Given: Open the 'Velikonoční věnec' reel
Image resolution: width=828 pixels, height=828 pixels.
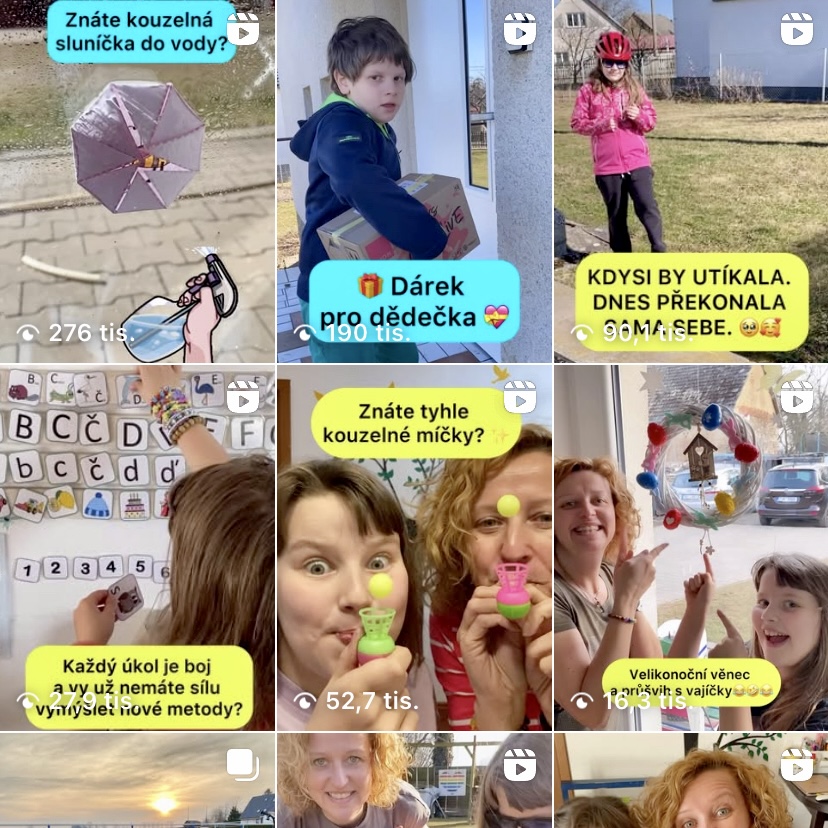Looking at the screenshot, I should click(690, 545).
